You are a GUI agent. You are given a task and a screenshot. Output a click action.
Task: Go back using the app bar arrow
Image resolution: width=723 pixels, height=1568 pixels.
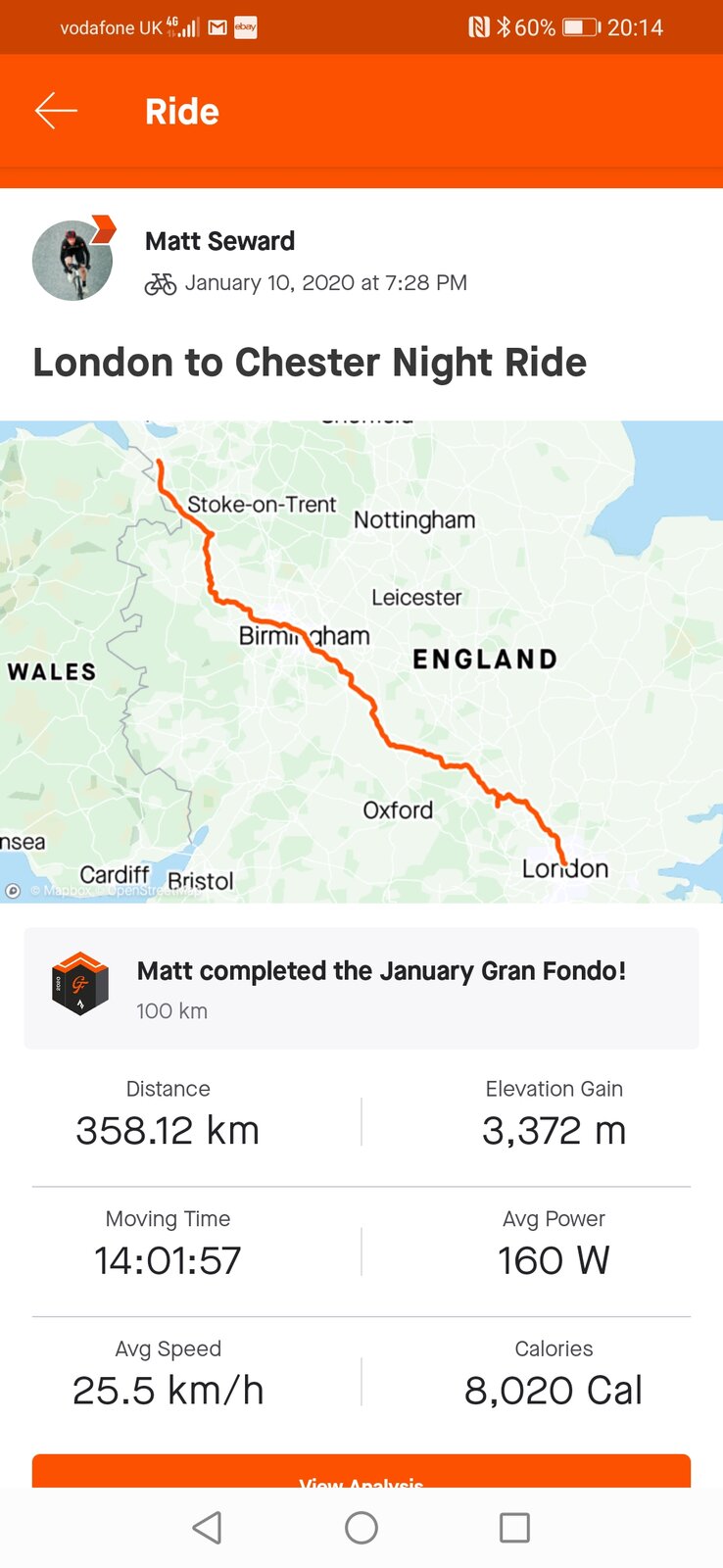tap(56, 111)
